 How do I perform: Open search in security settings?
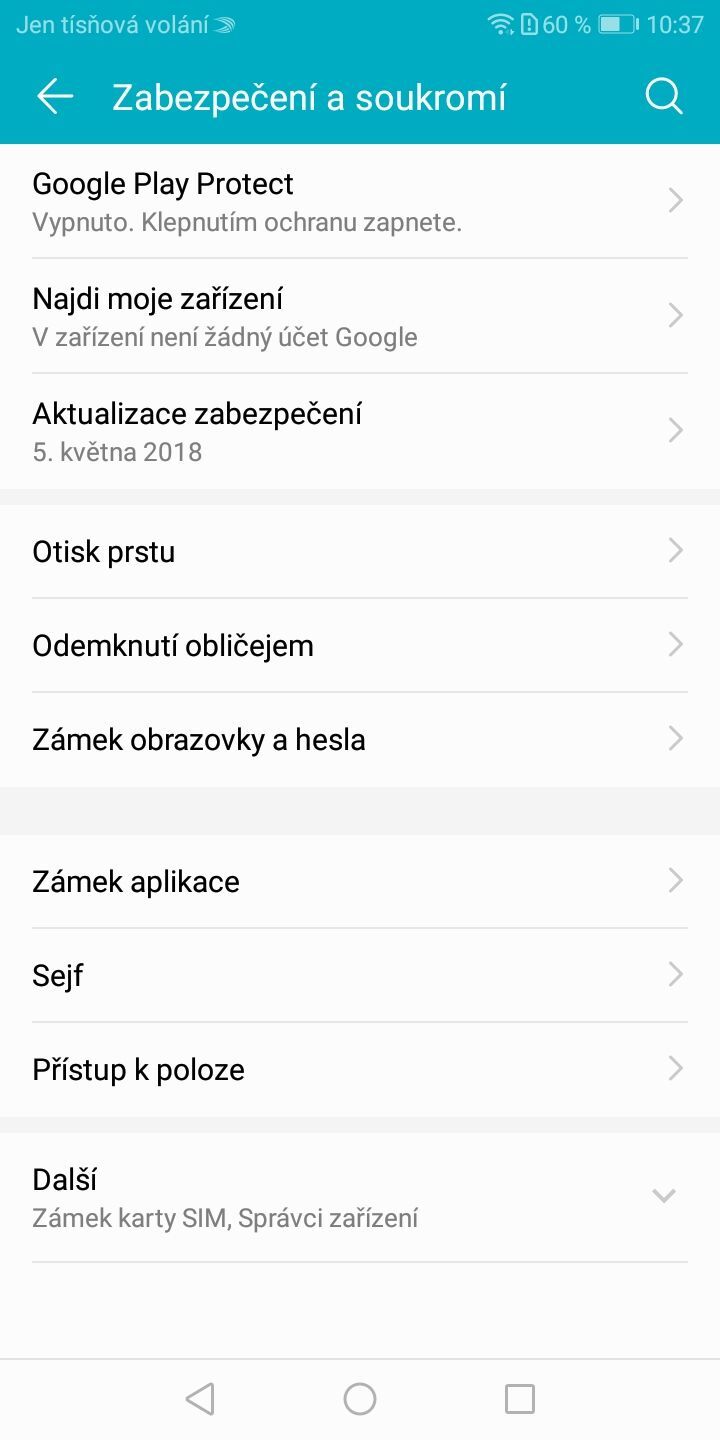[x=662, y=96]
